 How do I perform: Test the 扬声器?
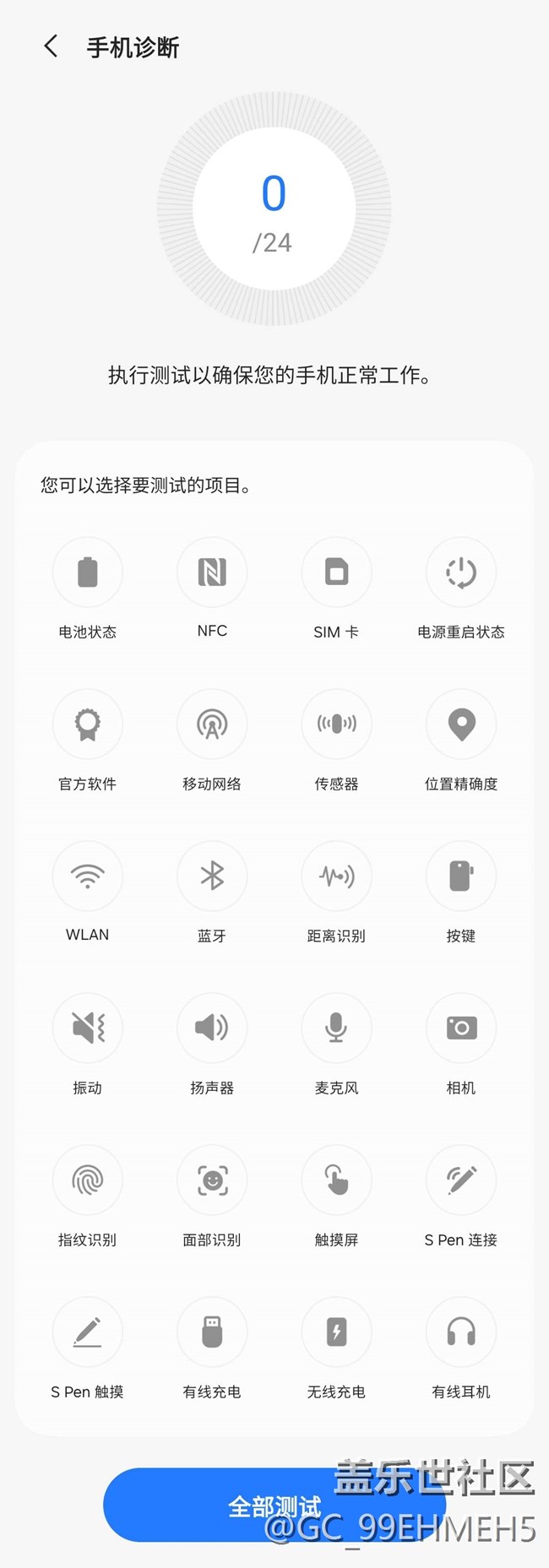coord(212,1028)
